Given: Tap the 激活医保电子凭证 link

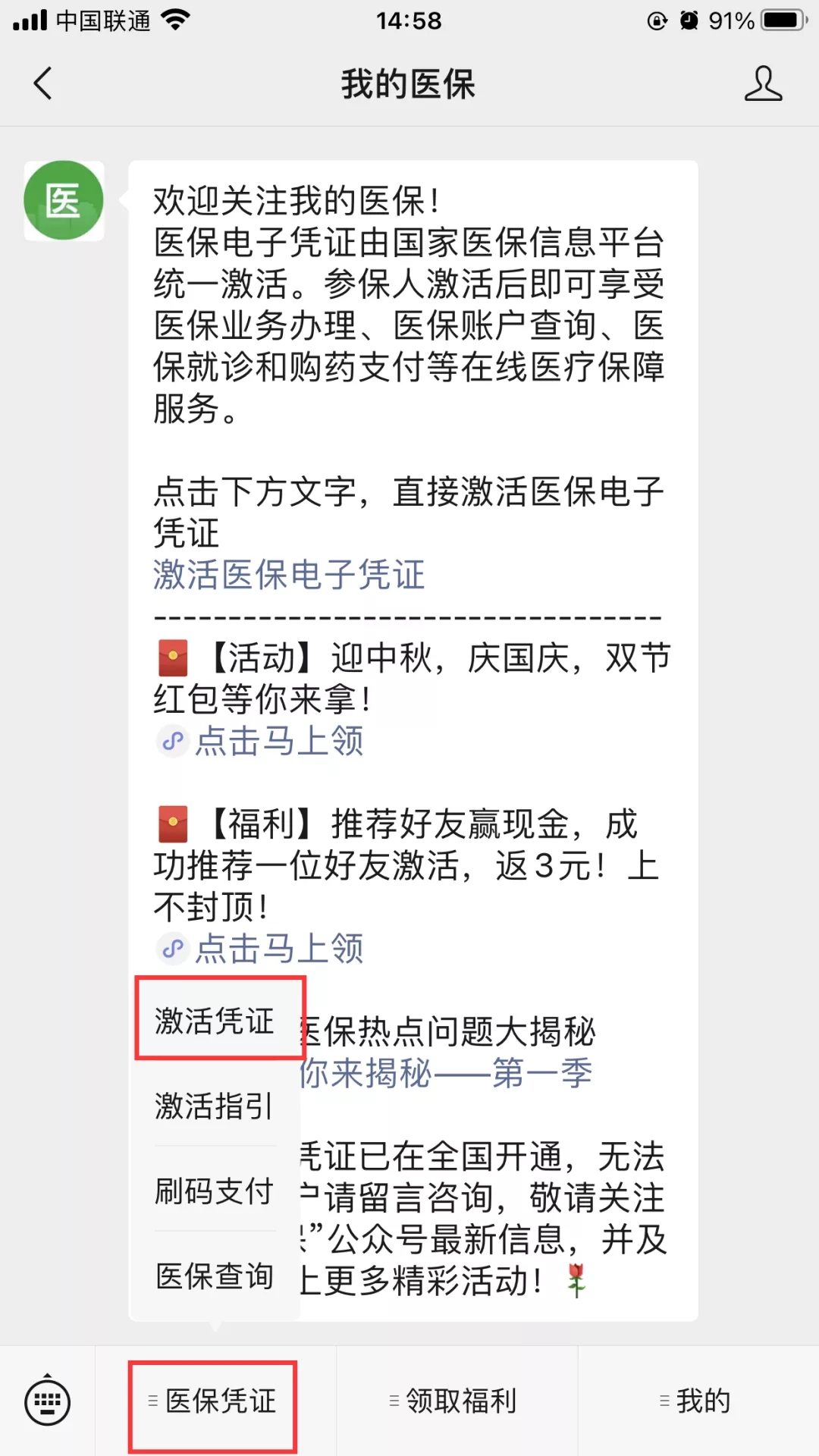Looking at the screenshot, I should coord(289,574).
